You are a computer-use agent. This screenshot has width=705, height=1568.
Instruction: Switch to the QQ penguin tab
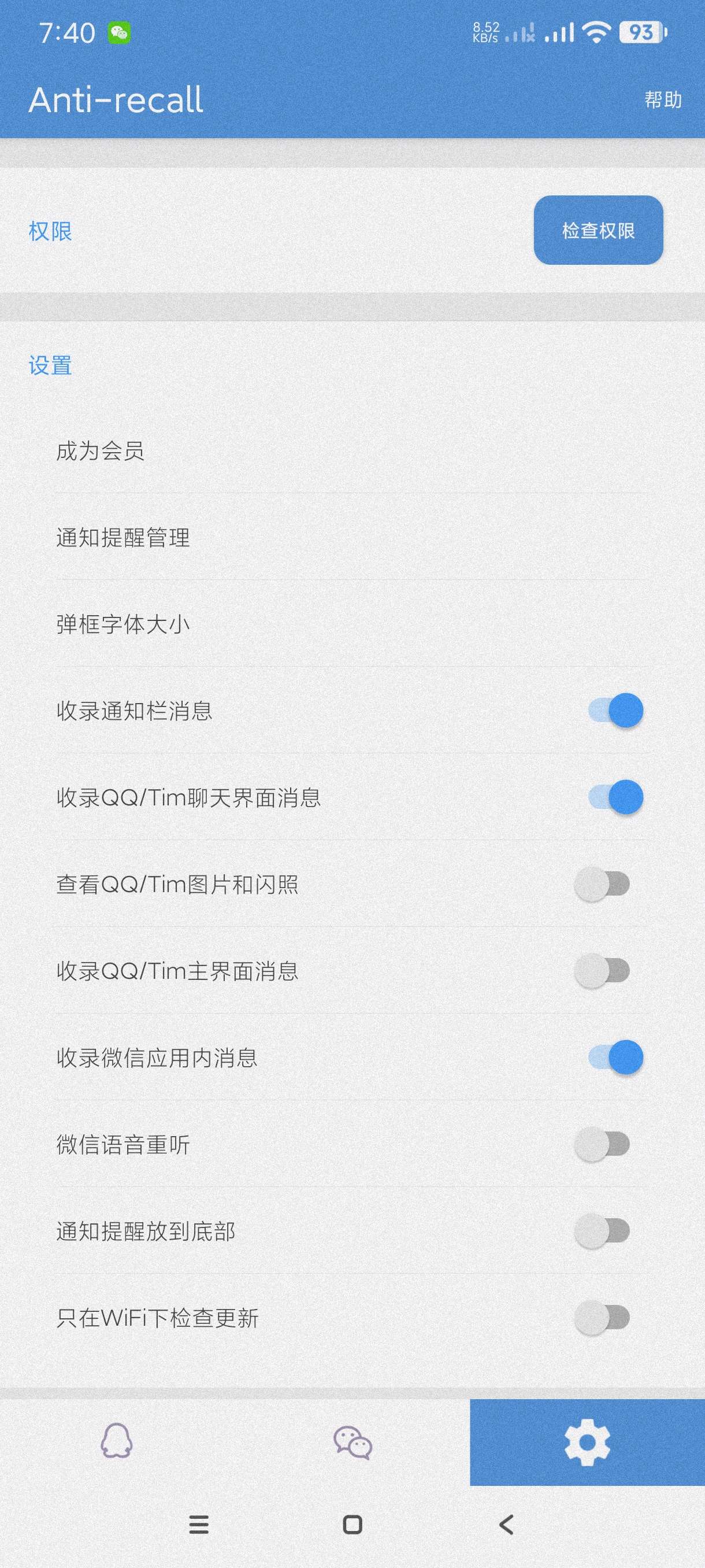click(117, 1441)
